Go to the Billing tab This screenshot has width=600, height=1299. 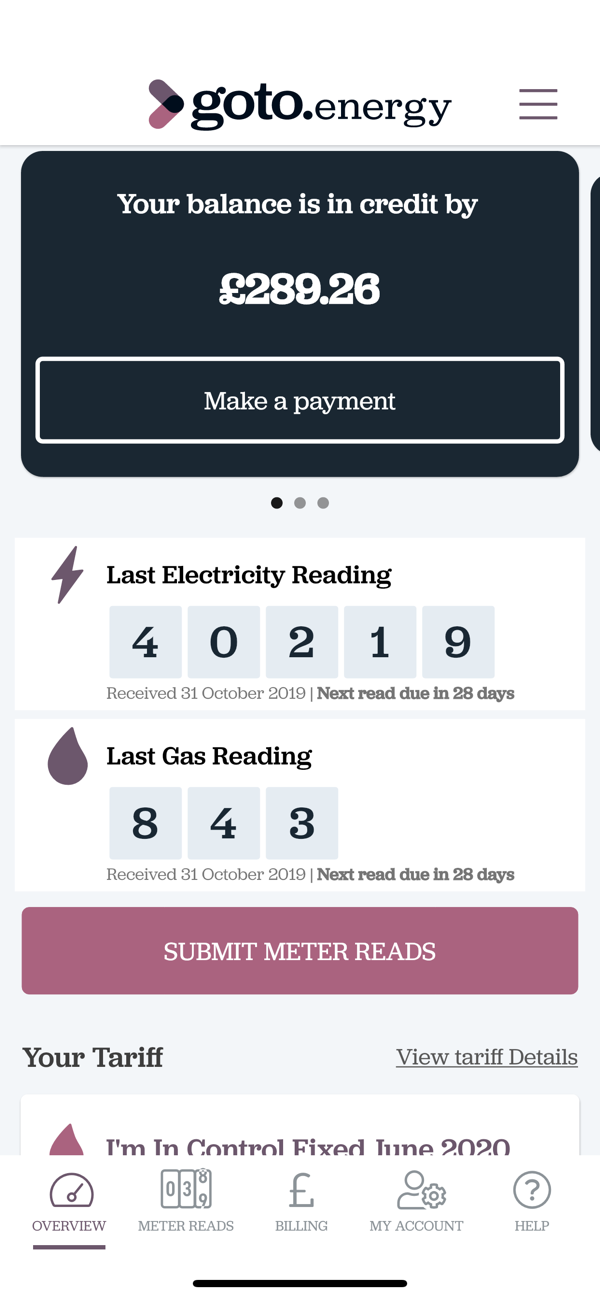click(x=301, y=1200)
